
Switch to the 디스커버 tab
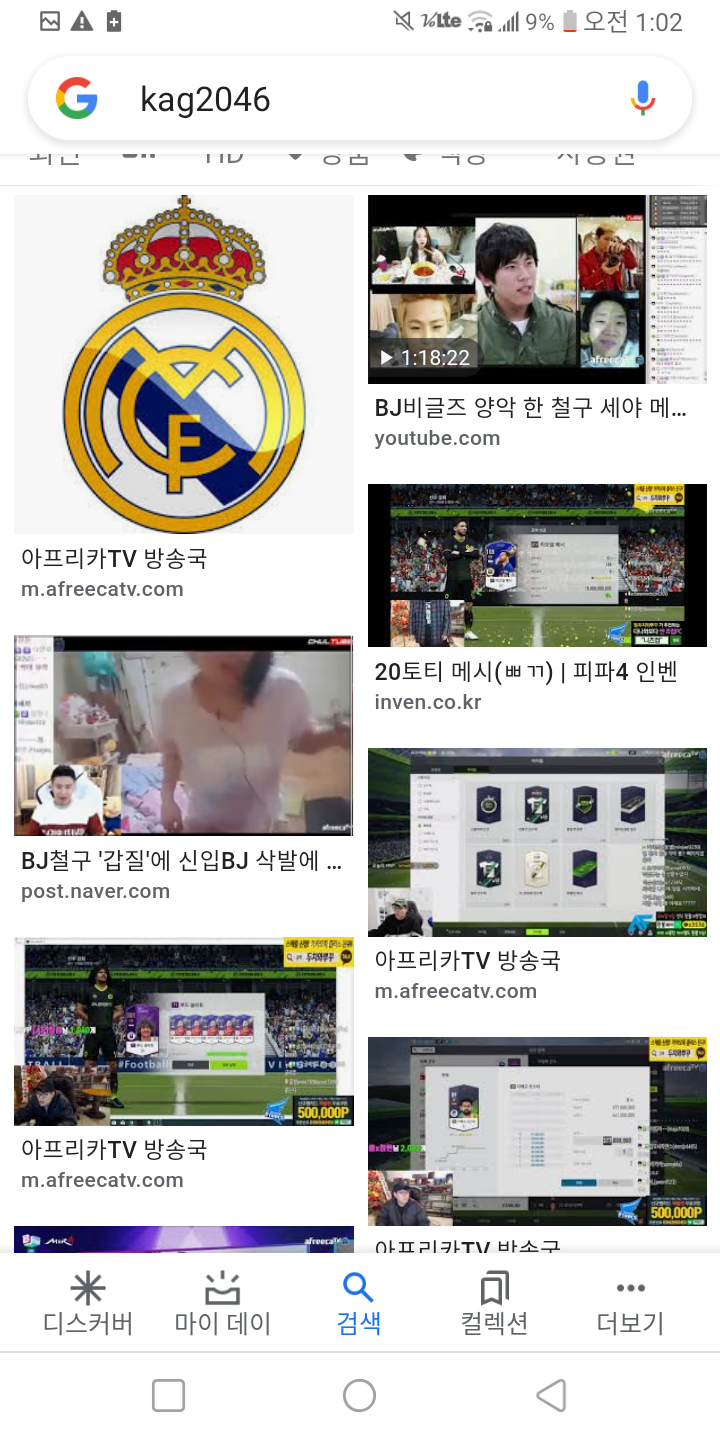pyautogui.click(x=88, y=1304)
